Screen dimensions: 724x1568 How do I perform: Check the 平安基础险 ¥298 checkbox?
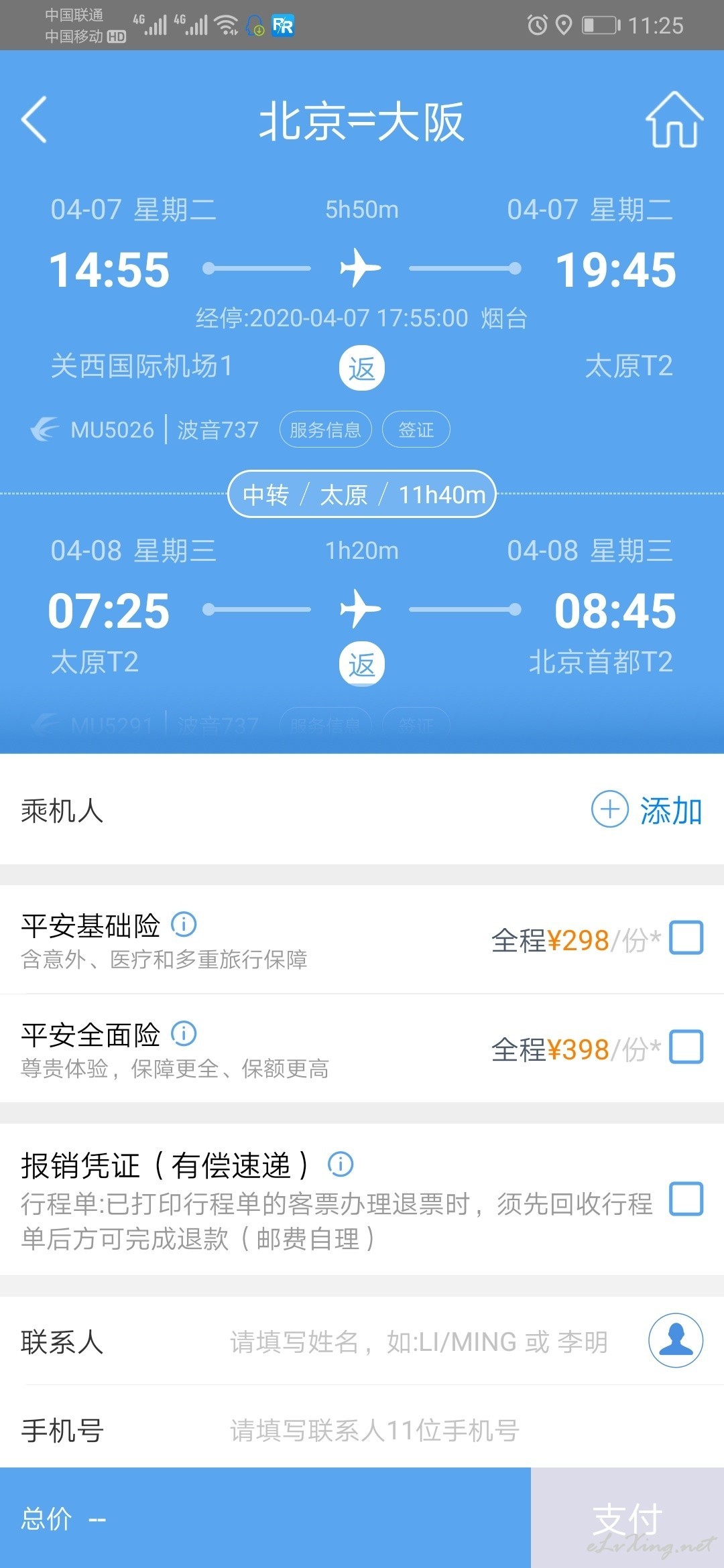pyautogui.click(x=686, y=937)
